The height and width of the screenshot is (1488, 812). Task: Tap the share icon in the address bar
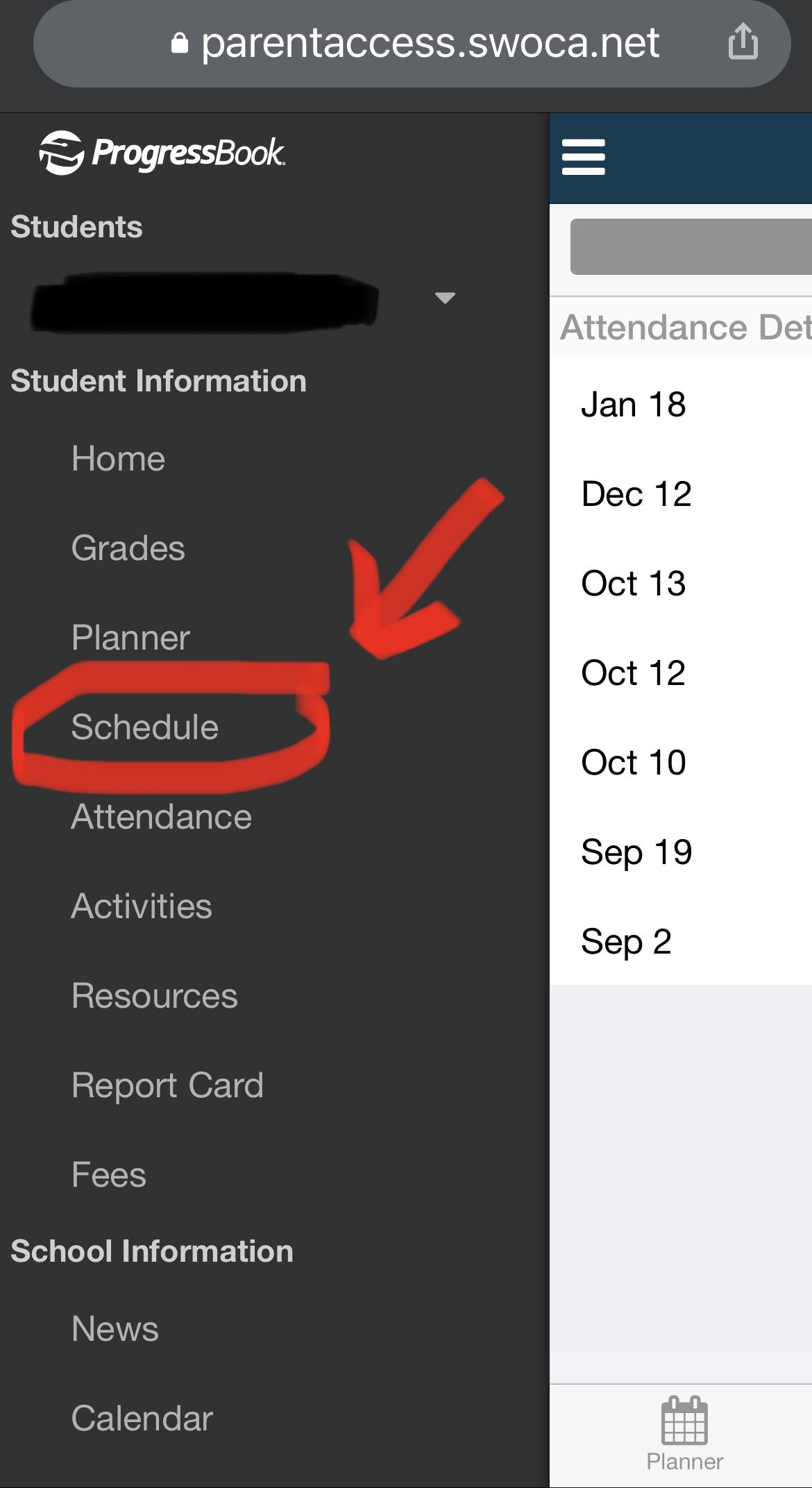(x=743, y=43)
